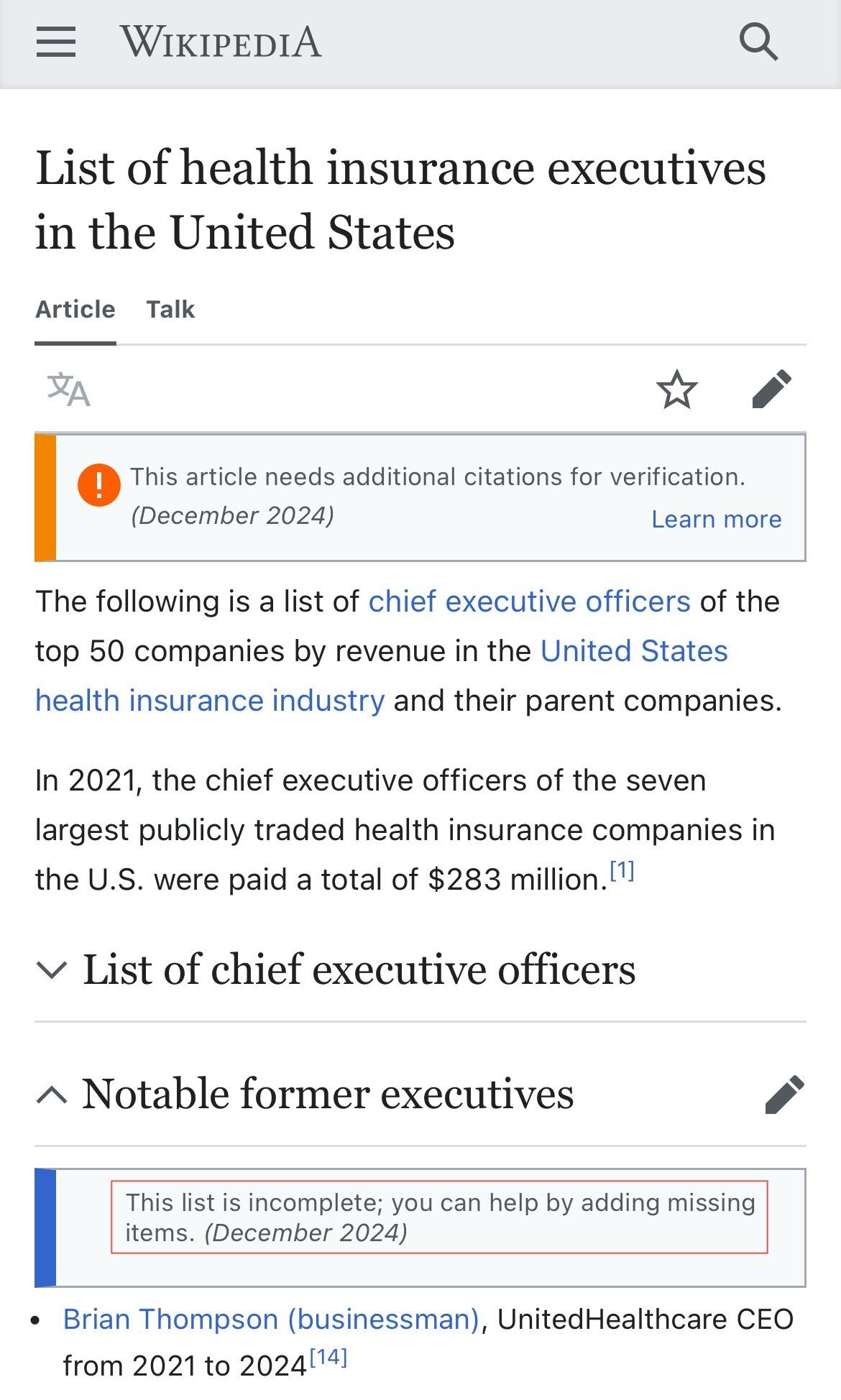Tap Learn more in citation notice
Image resolution: width=841 pixels, height=1400 pixels.
pyautogui.click(x=716, y=519)
